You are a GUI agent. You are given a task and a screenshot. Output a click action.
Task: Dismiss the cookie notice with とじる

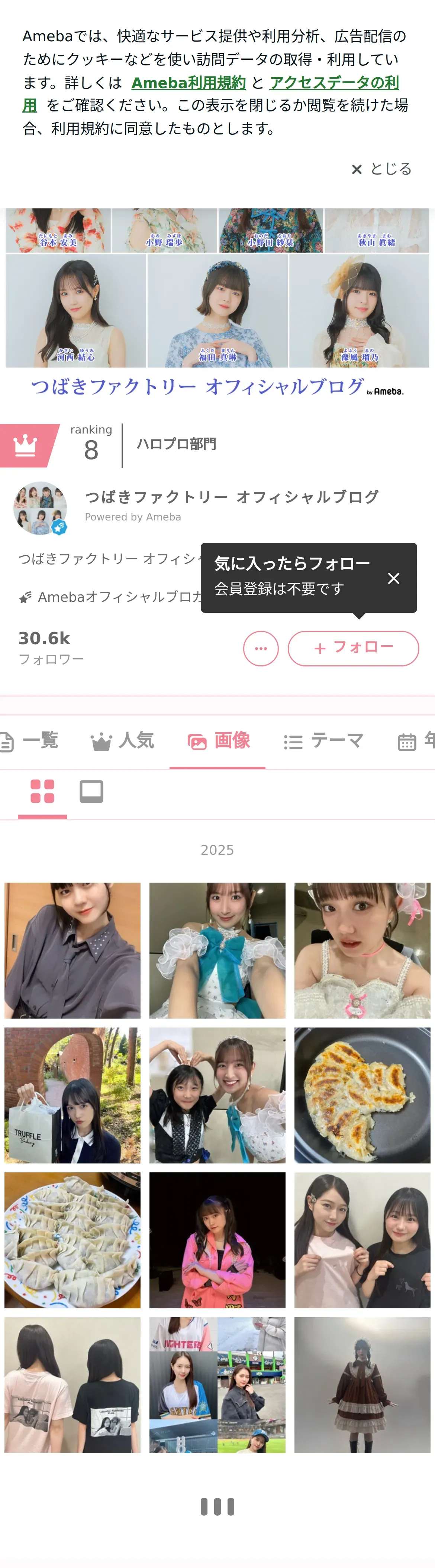[382, 169]
